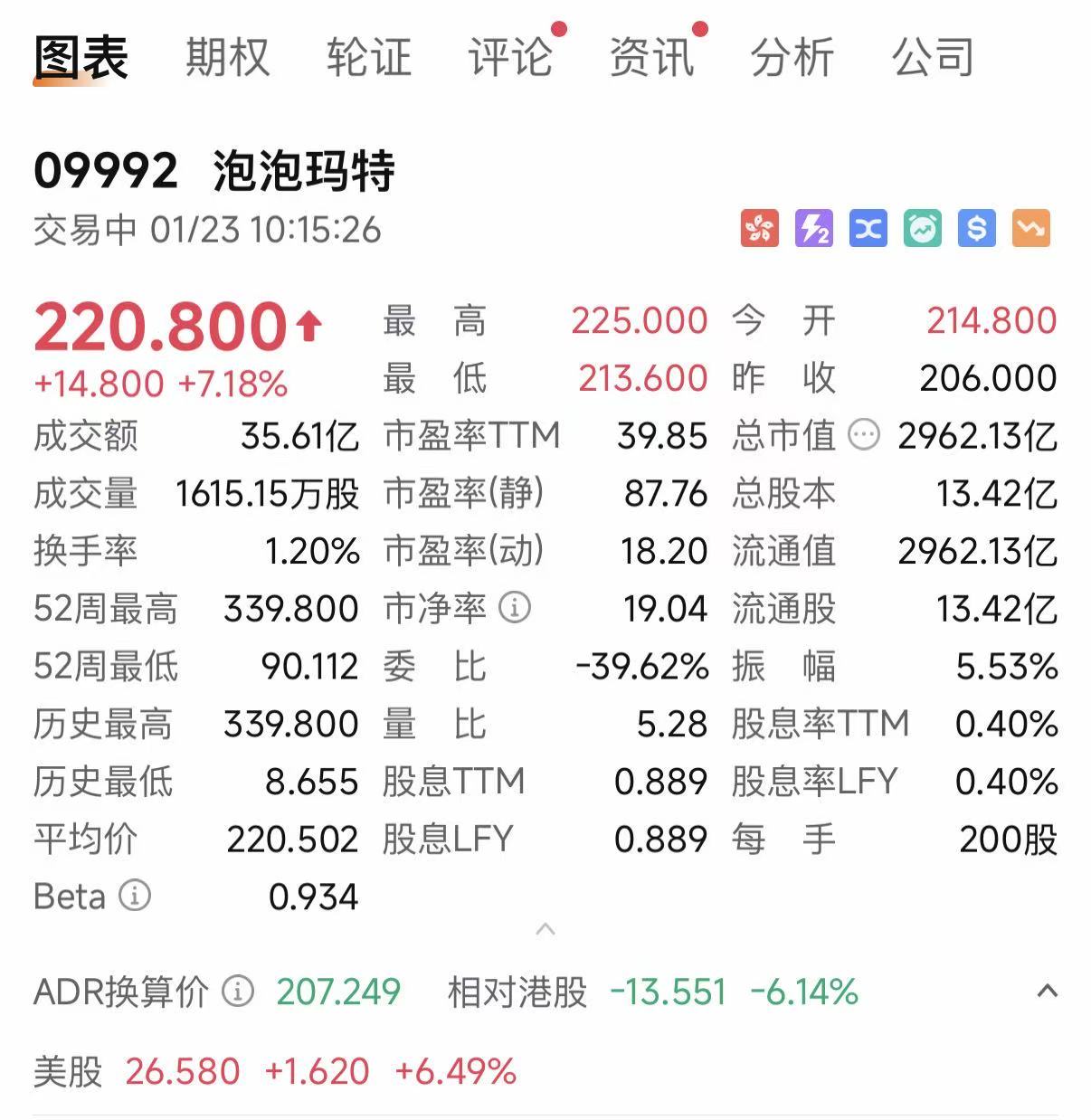Click the stock comparison swap icon
The height and width of the screenshot is (1120, 1091).
867,229
